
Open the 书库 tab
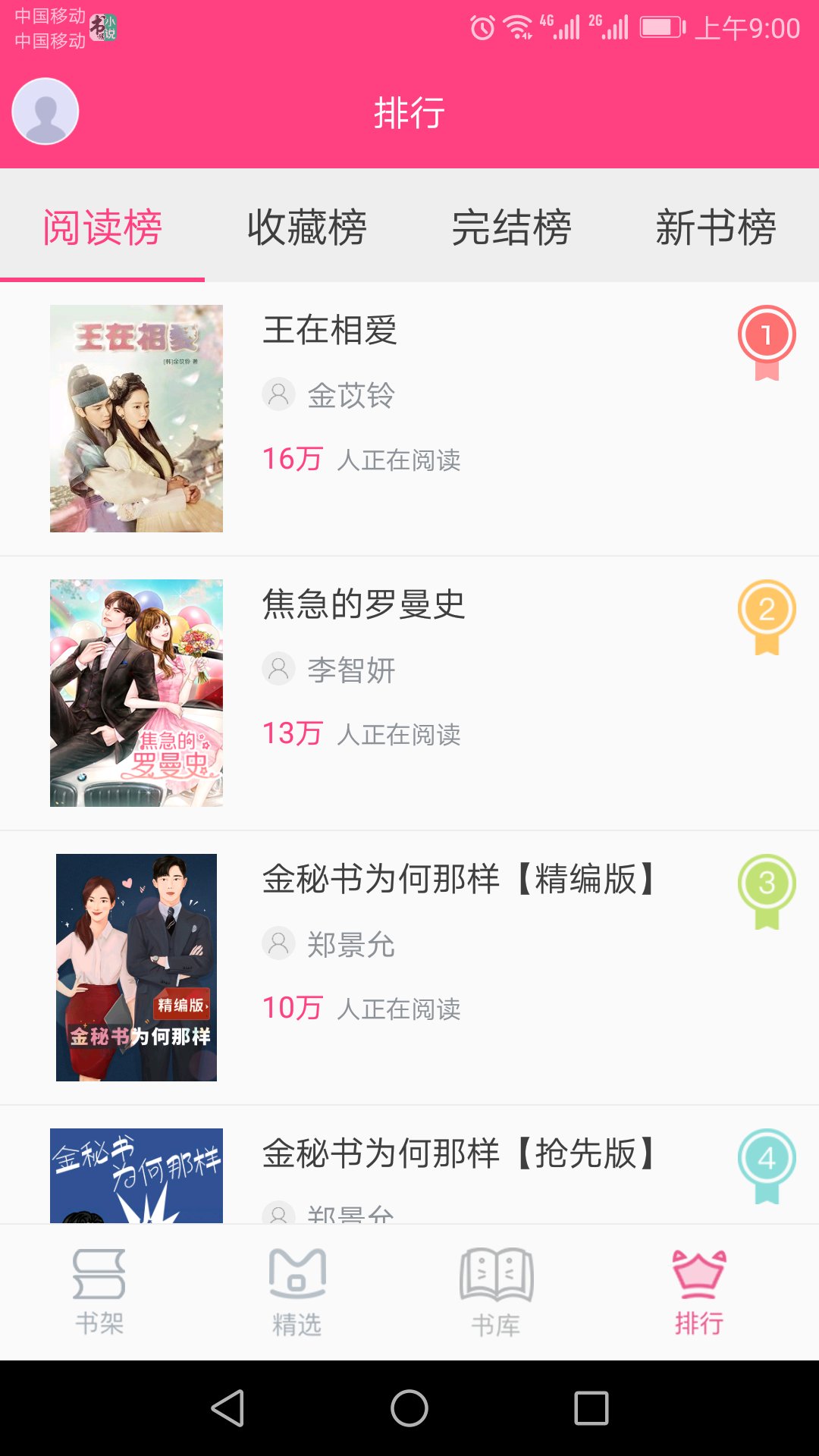tap(496, 1292)
